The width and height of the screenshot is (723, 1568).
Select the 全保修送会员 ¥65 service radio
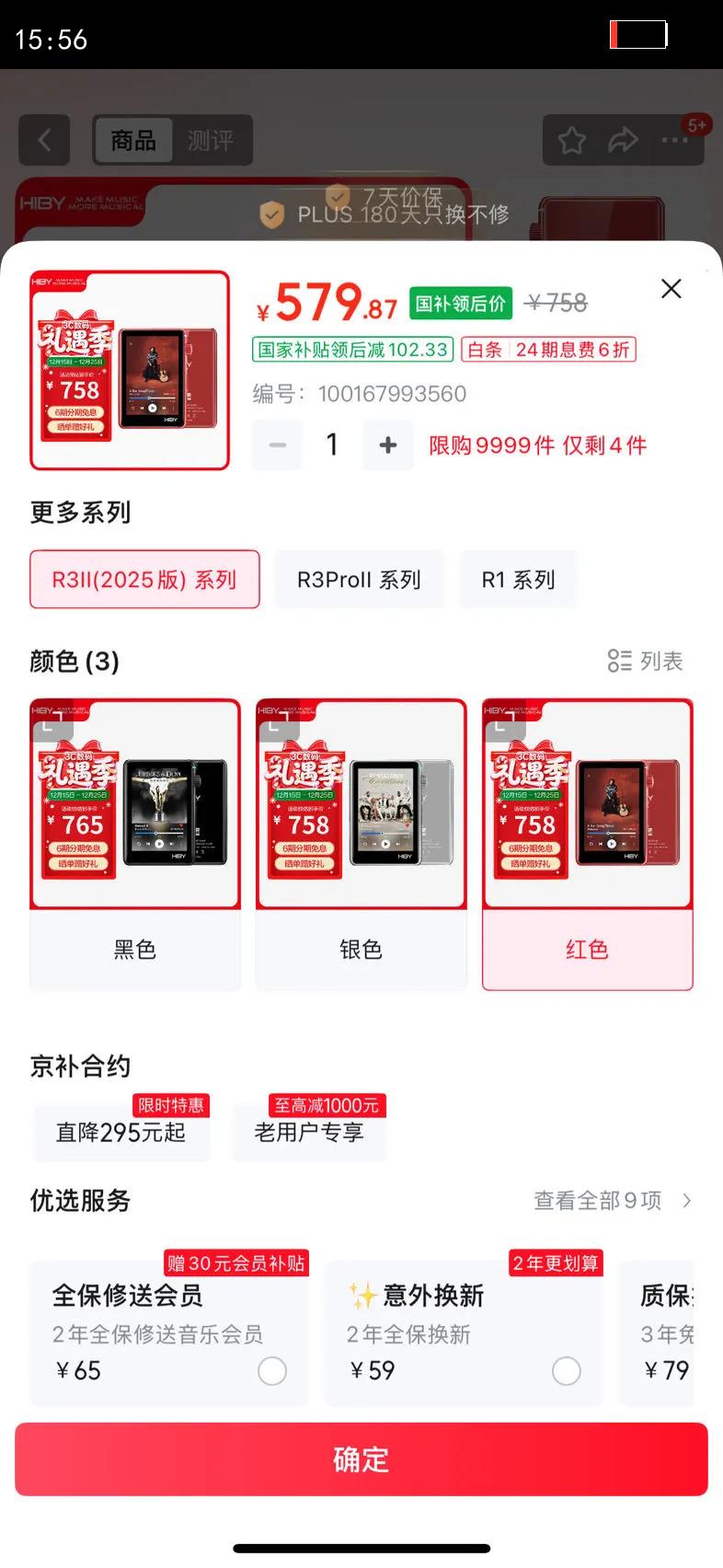pos(272,1371)
